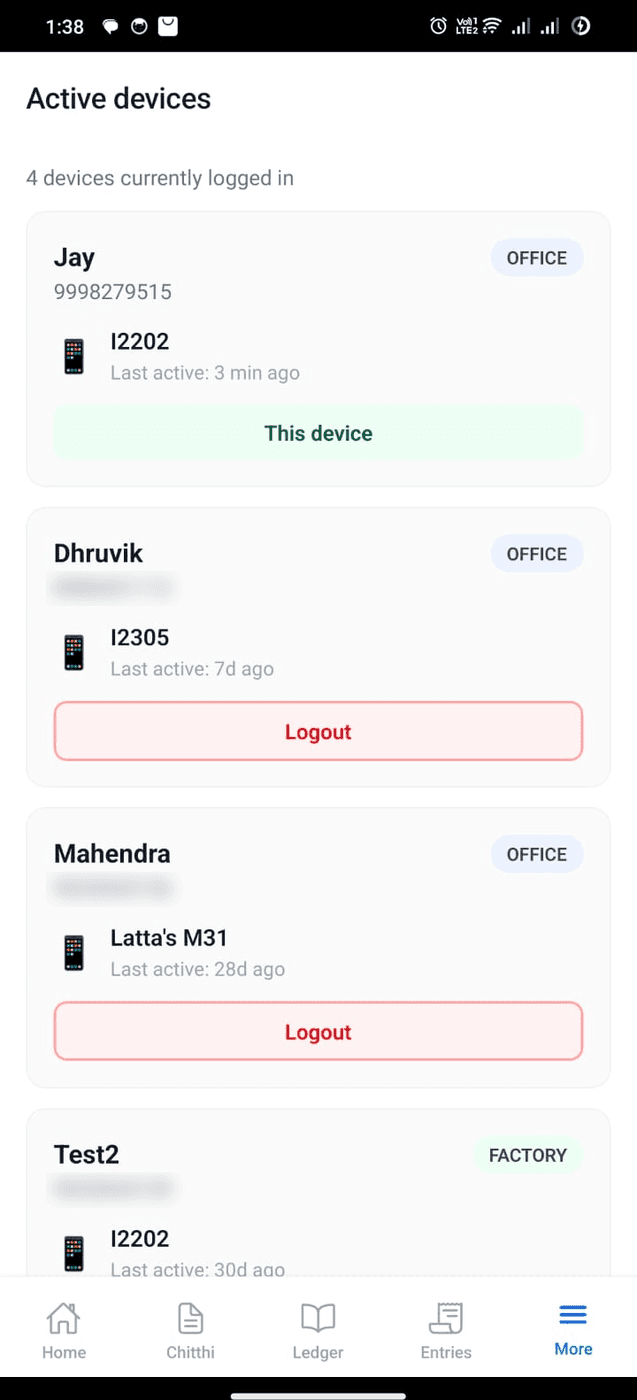Log out Mahendra's Latta's M31 device
The height and width of the screenshot is (1400, 637).
[x=318, y=1031]
